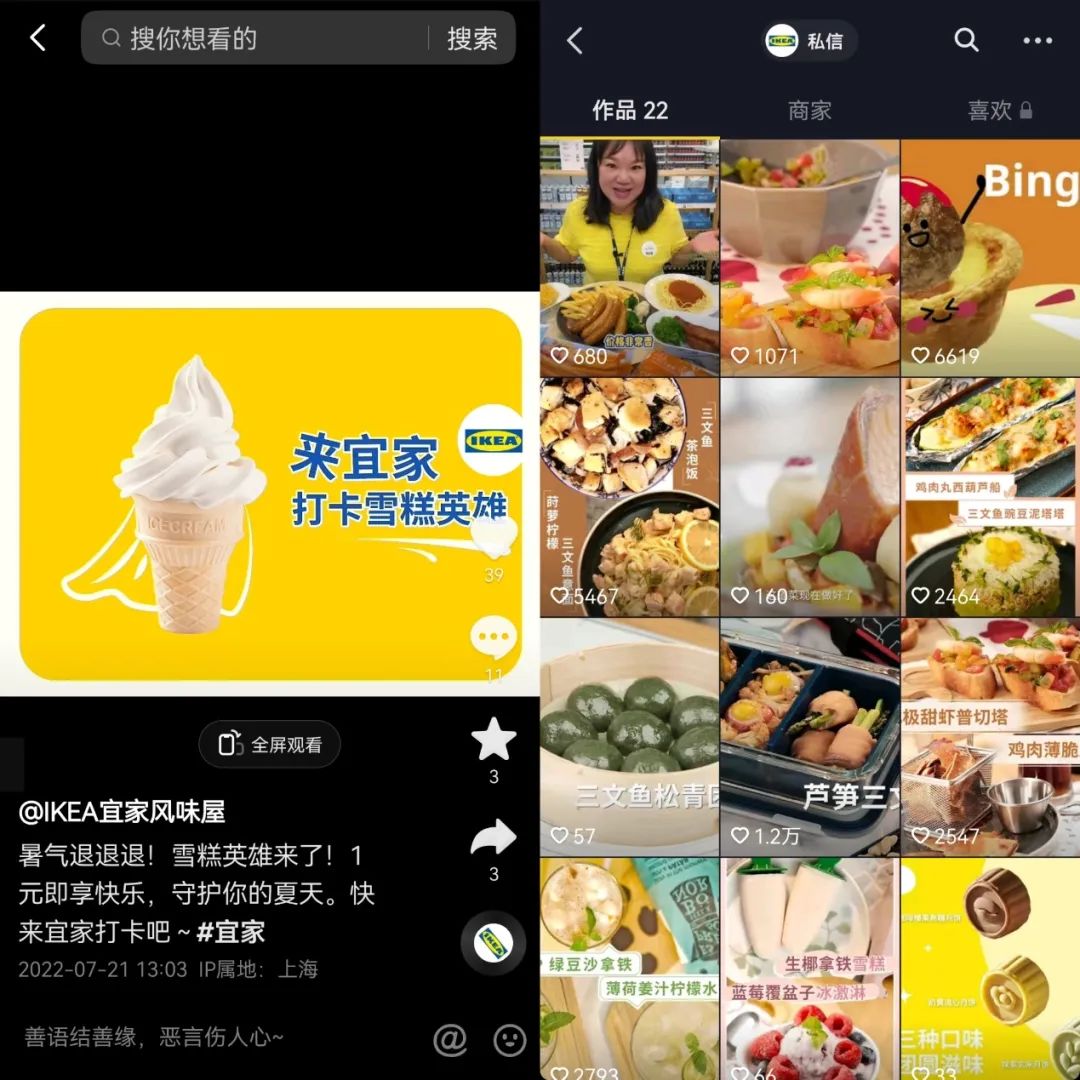
Task: Open the #宜家 hashtag
Action: (231, 932)
